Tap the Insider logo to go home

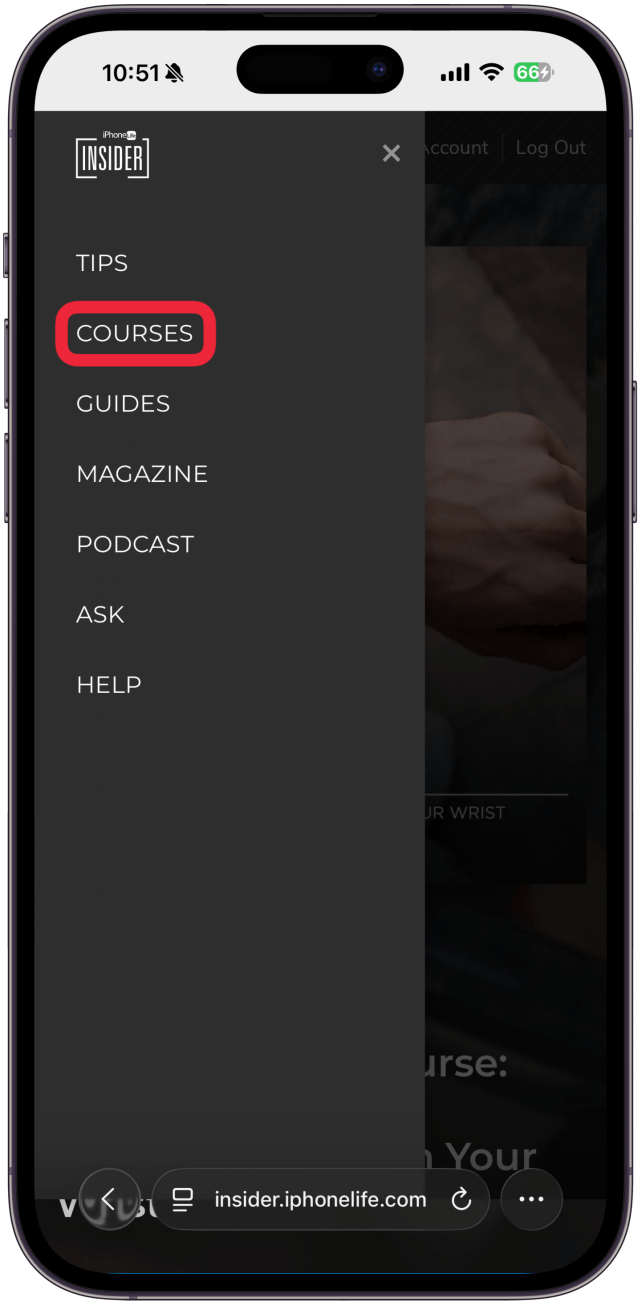click(x=112, y=155)
